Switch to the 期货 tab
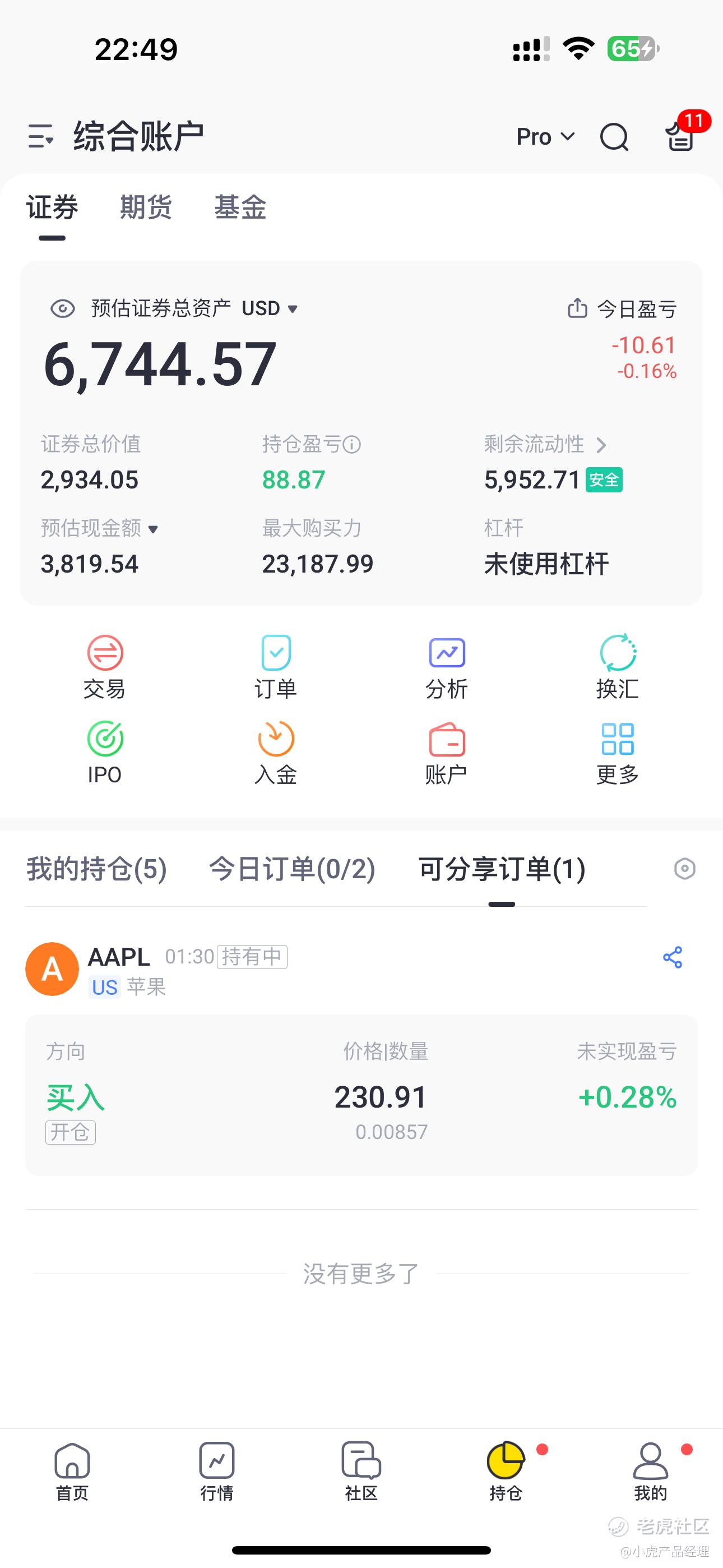Viewport: 723px width, 1568px height. [x=146, y=207]
